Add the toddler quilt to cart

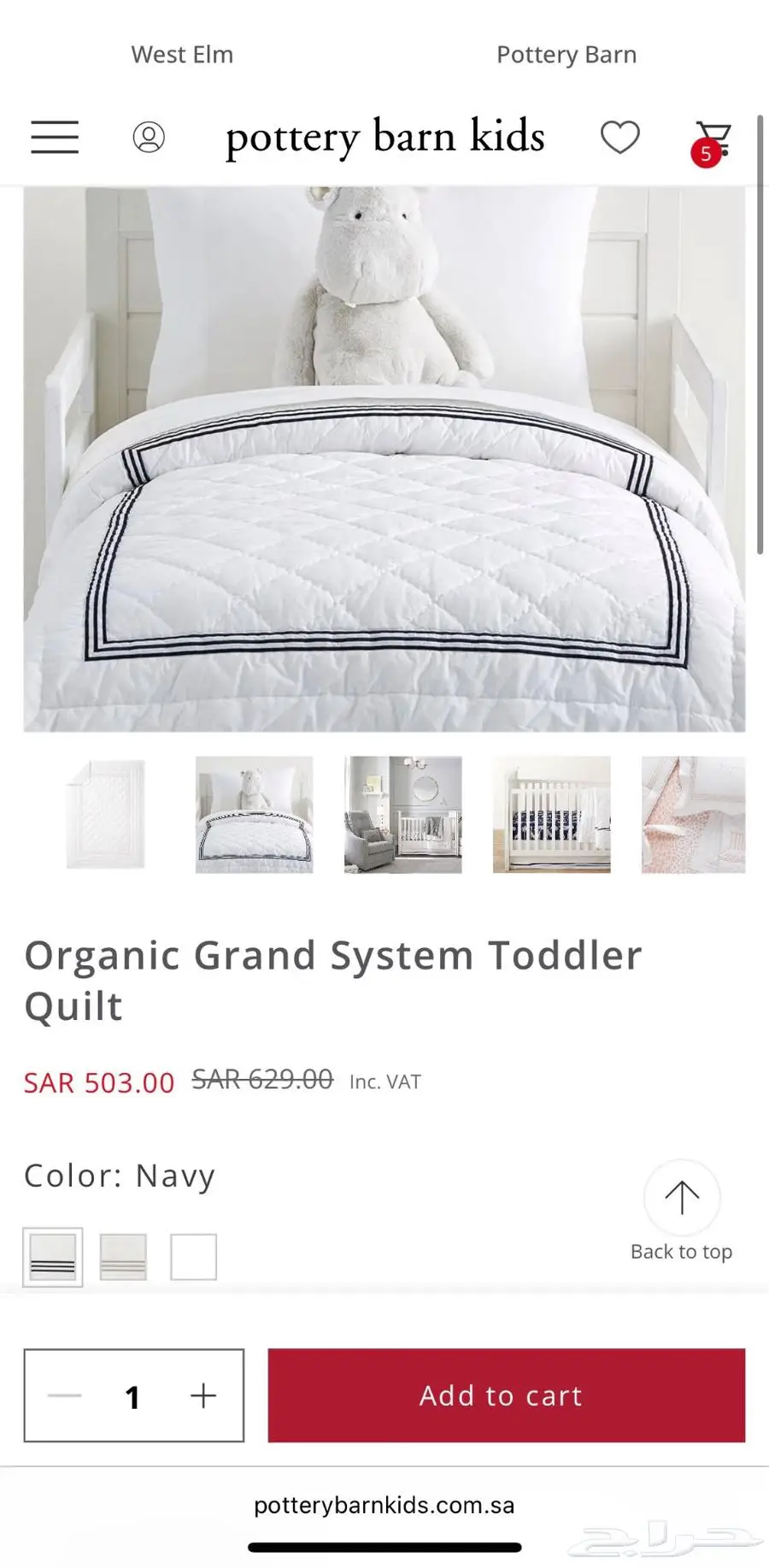point(506,1395)
